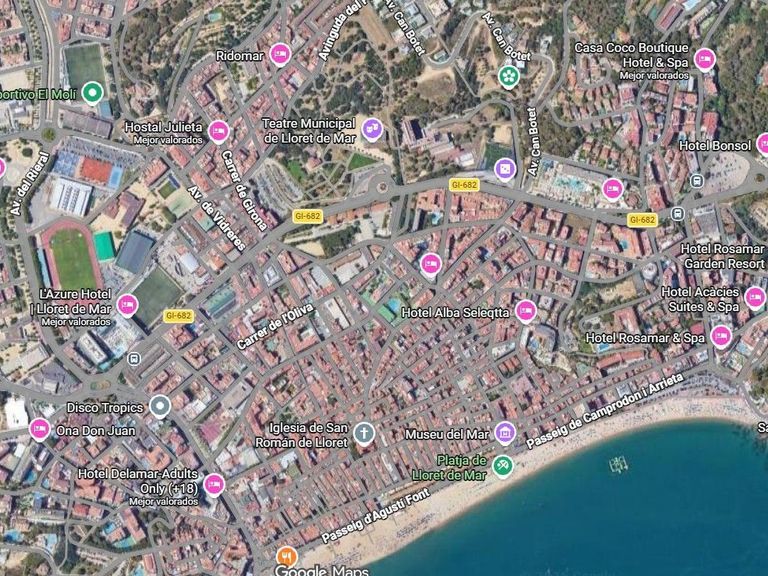Tap the Teatre Municipal de Lloret de Mar pin
Screen dimensions: 768x576
(372, 129)
